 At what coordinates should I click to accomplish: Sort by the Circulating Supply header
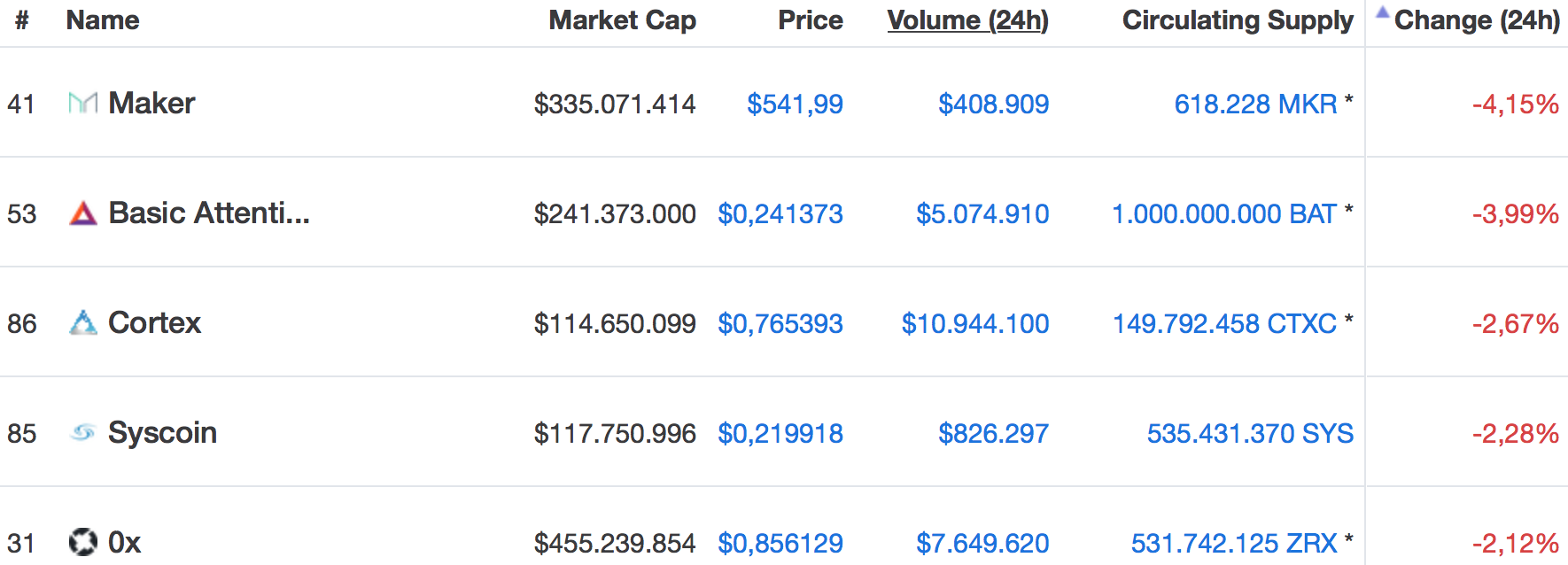[1237, 20]
